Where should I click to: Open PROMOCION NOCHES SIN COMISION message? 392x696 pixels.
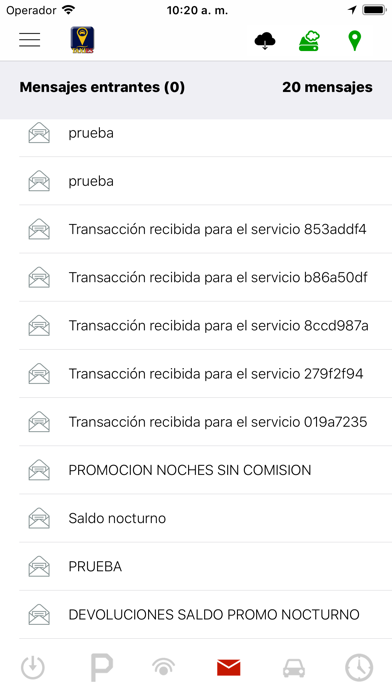tap(205, 470)
